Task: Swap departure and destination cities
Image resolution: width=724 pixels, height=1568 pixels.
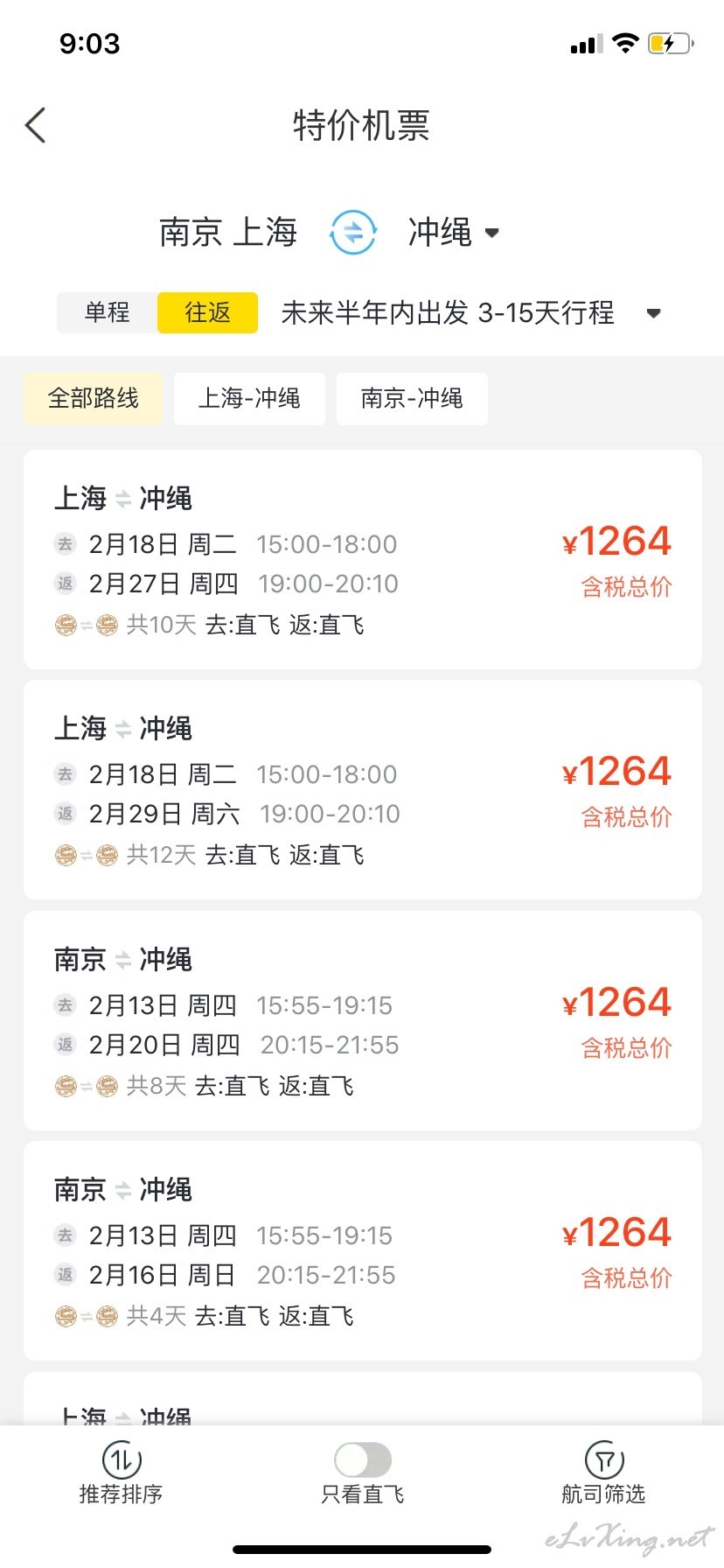Action: [353, 233]
